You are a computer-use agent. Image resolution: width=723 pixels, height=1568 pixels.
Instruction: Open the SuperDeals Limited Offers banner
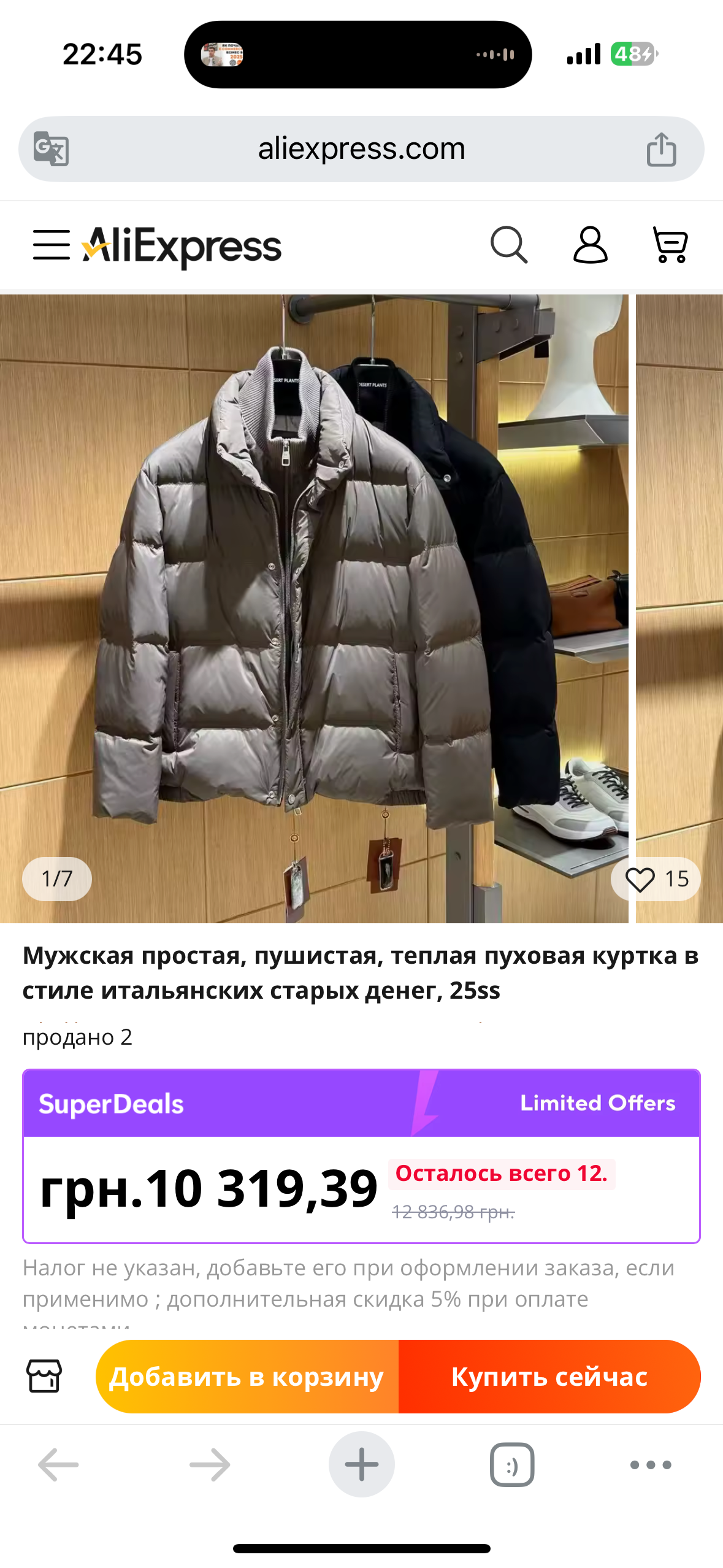[361, 1103]
